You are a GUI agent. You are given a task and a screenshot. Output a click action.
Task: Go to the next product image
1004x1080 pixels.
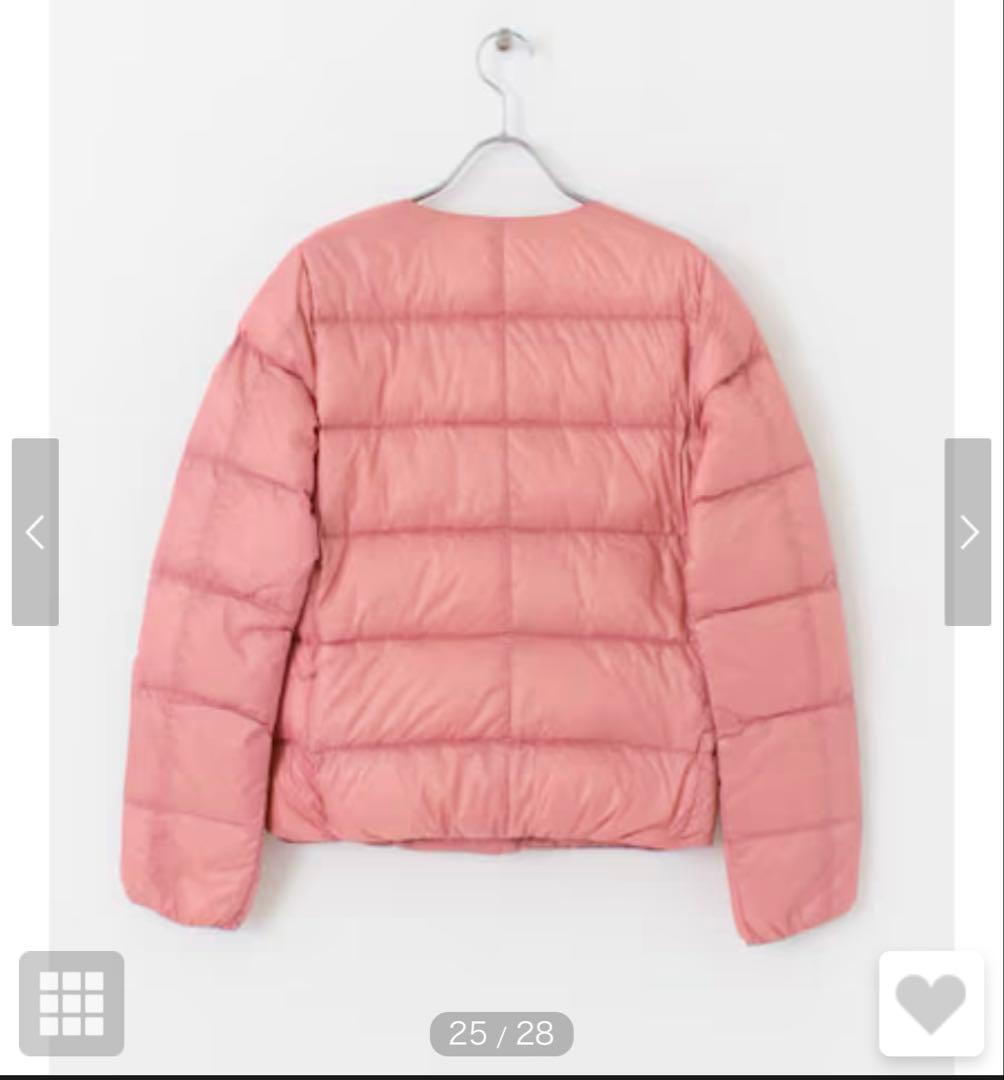coord(968,532)
